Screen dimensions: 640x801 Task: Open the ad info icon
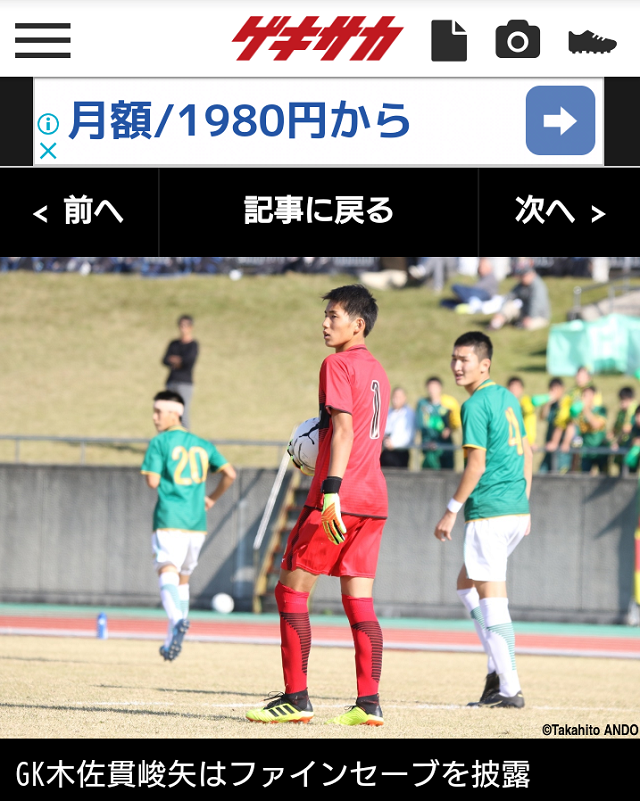47,124
